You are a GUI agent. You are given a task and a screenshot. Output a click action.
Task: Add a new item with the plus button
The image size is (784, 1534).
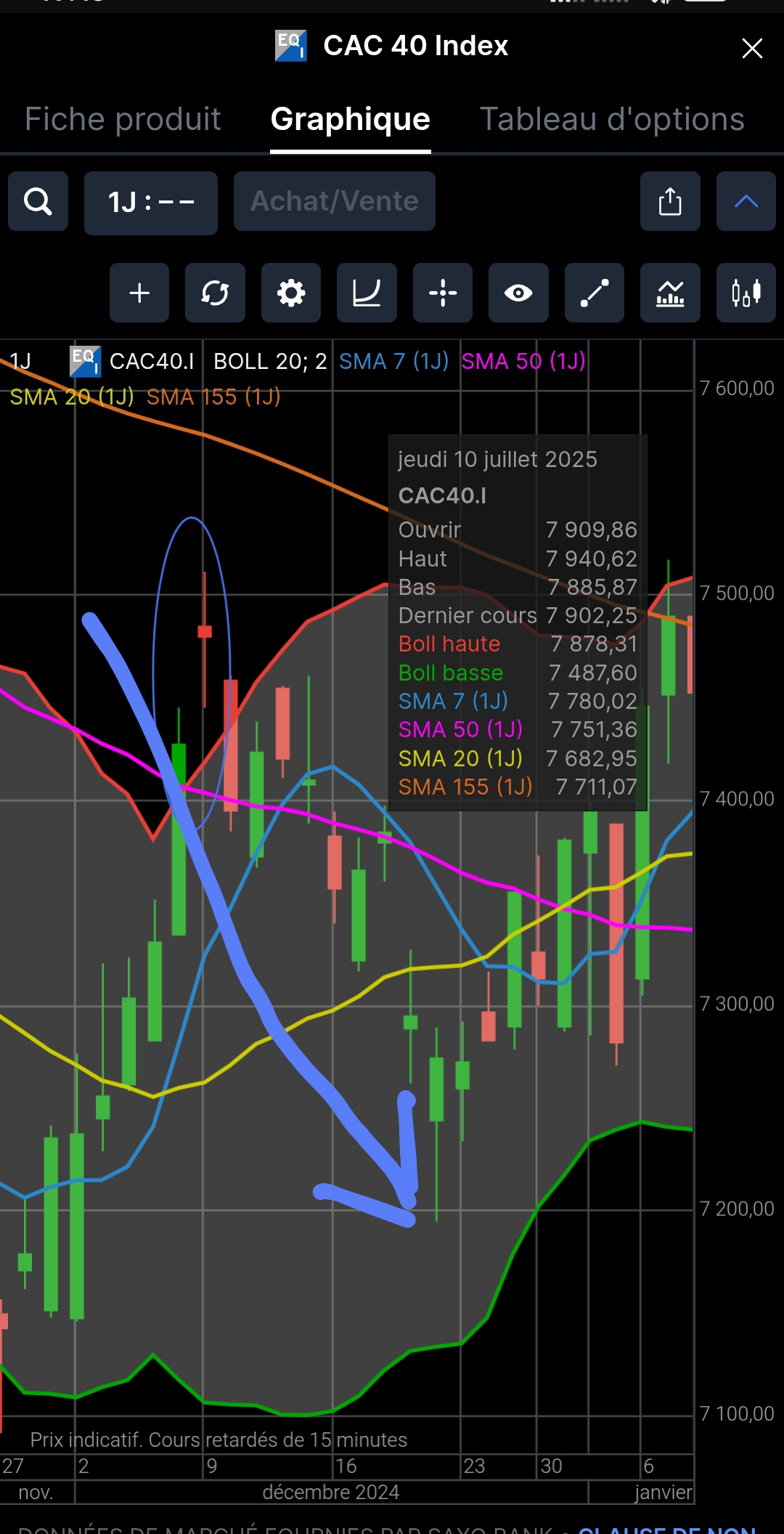click(139, 293)
